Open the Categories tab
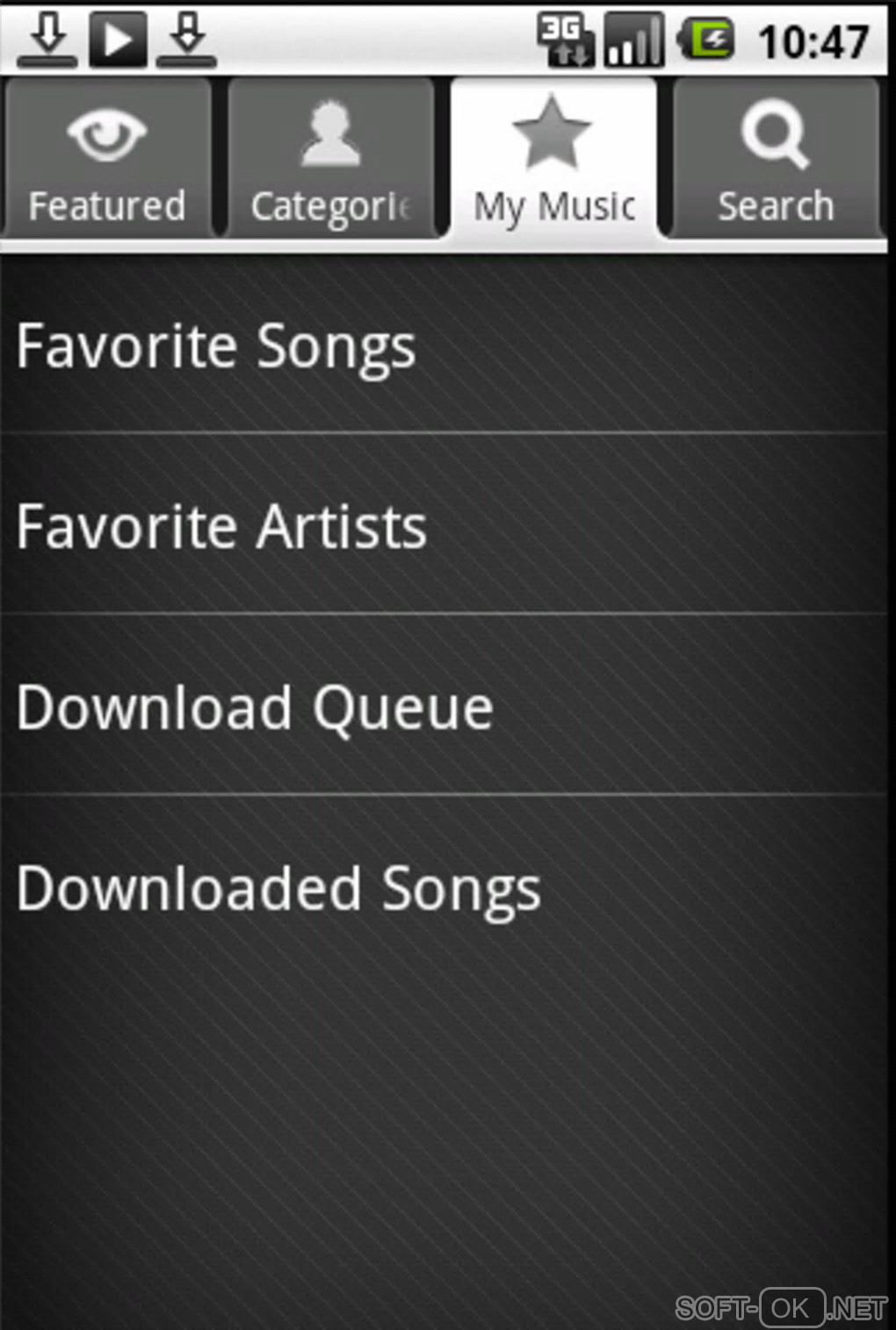Screen dimensions: 896x1330 [331, 160]
